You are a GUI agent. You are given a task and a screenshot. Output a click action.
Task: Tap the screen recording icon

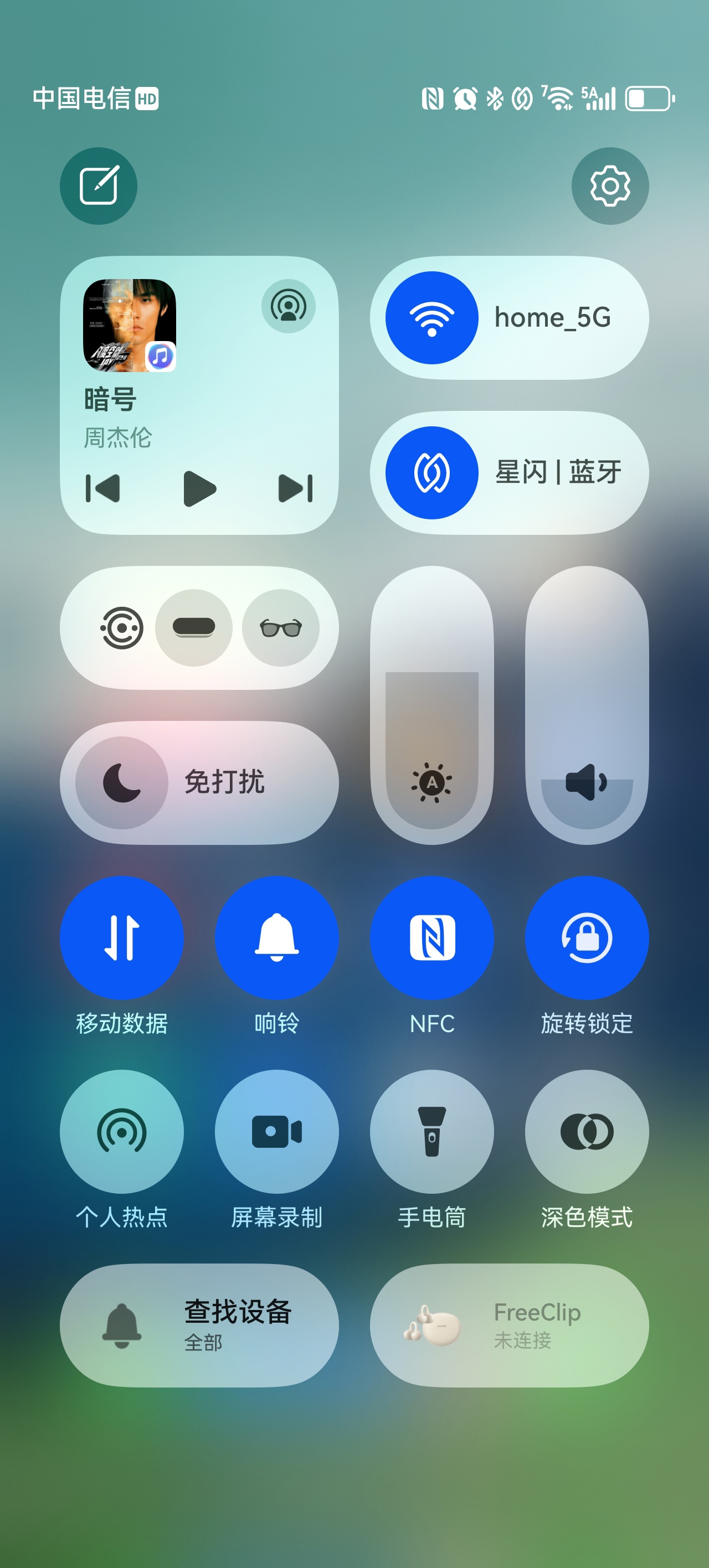point(276,1131)
